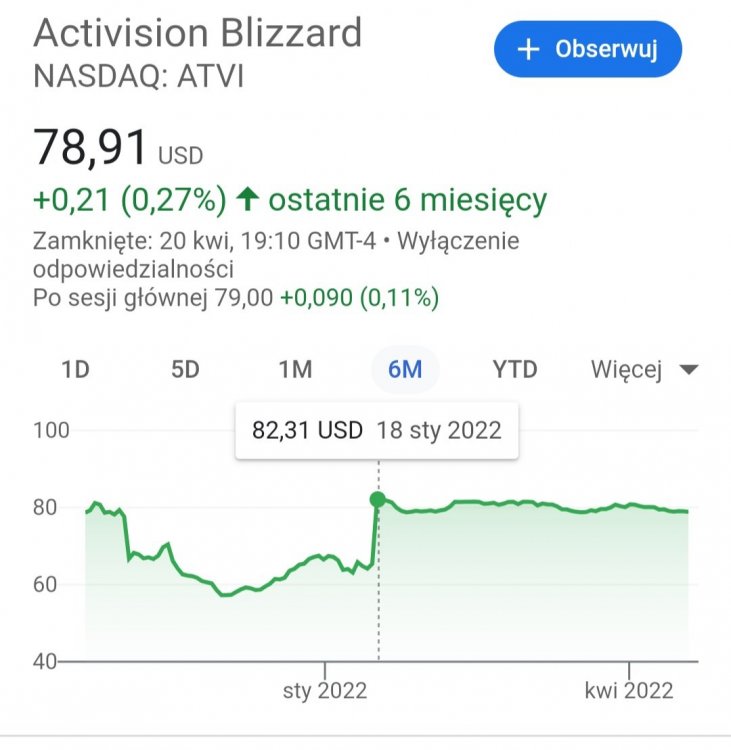Select the 6M time range

pyautogui.click(x=405, y=370)
